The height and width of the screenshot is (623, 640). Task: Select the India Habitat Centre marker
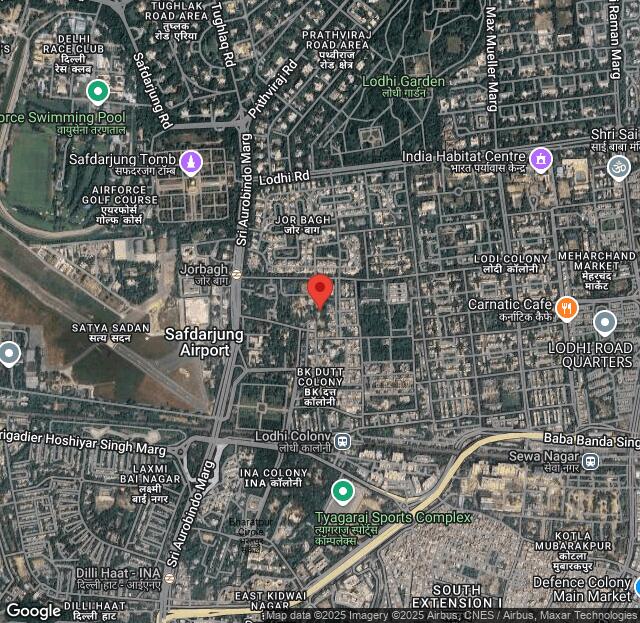tap(541, 159)
